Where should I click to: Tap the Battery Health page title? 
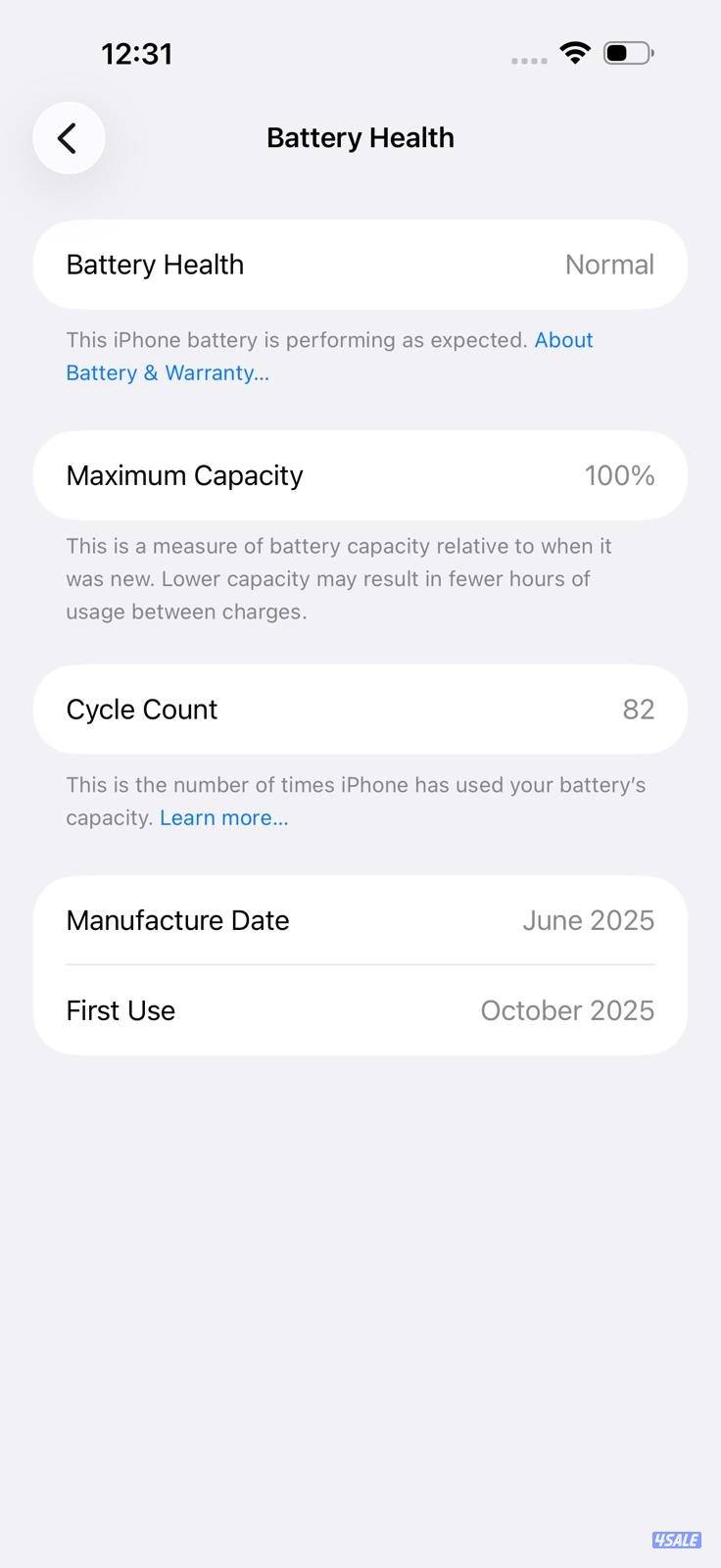click(360, 137)
